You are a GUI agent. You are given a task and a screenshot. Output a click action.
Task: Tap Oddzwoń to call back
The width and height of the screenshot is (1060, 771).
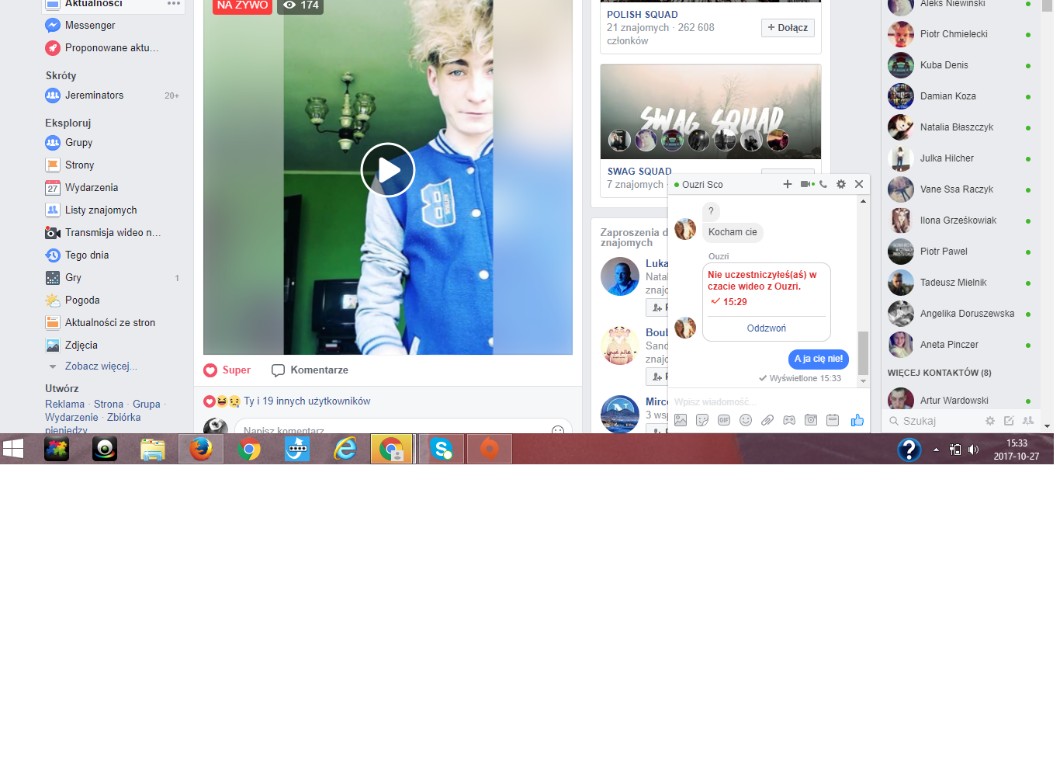766,329
